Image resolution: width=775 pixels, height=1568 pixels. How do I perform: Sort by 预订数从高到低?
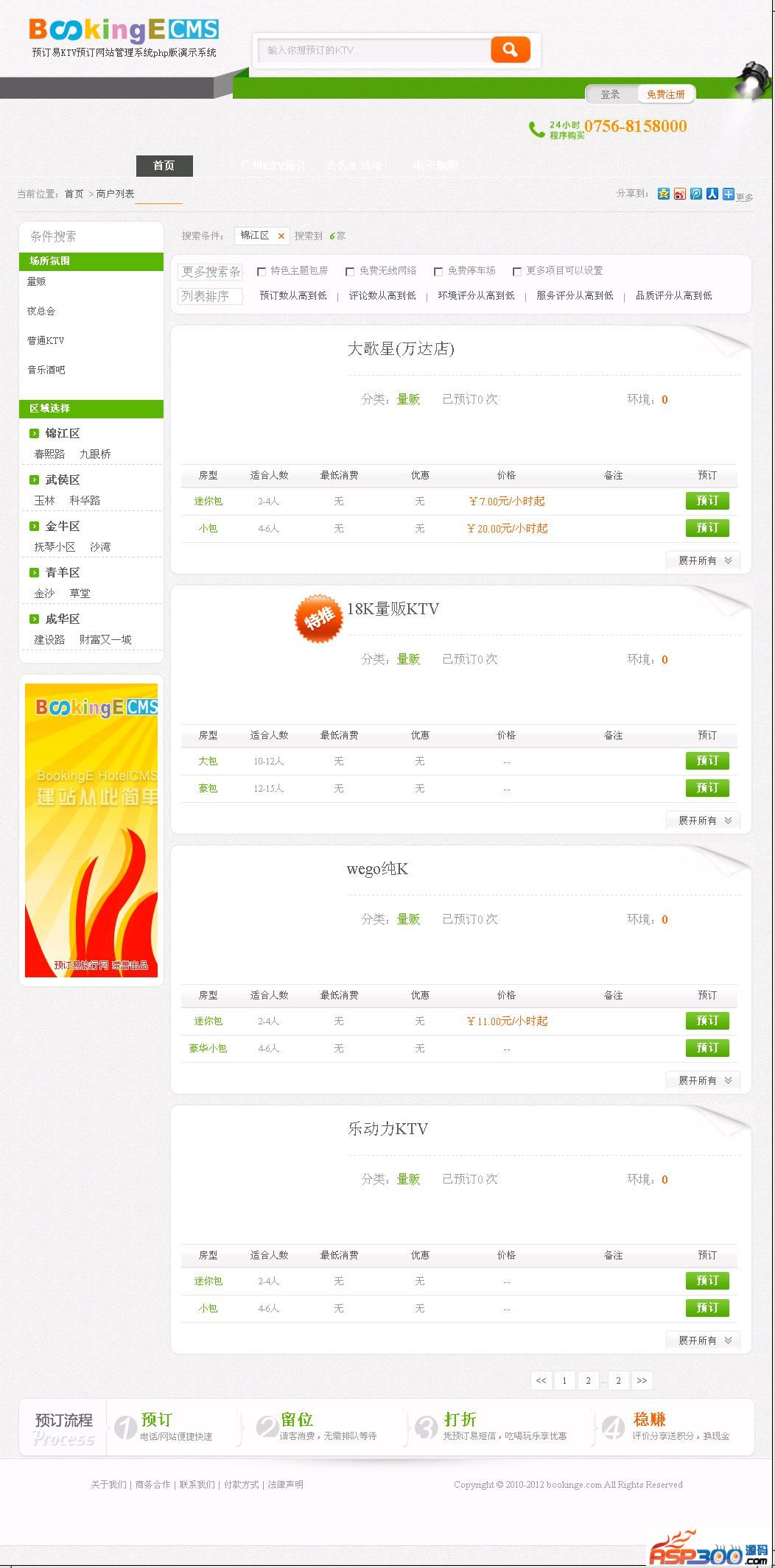pos(292,295)
